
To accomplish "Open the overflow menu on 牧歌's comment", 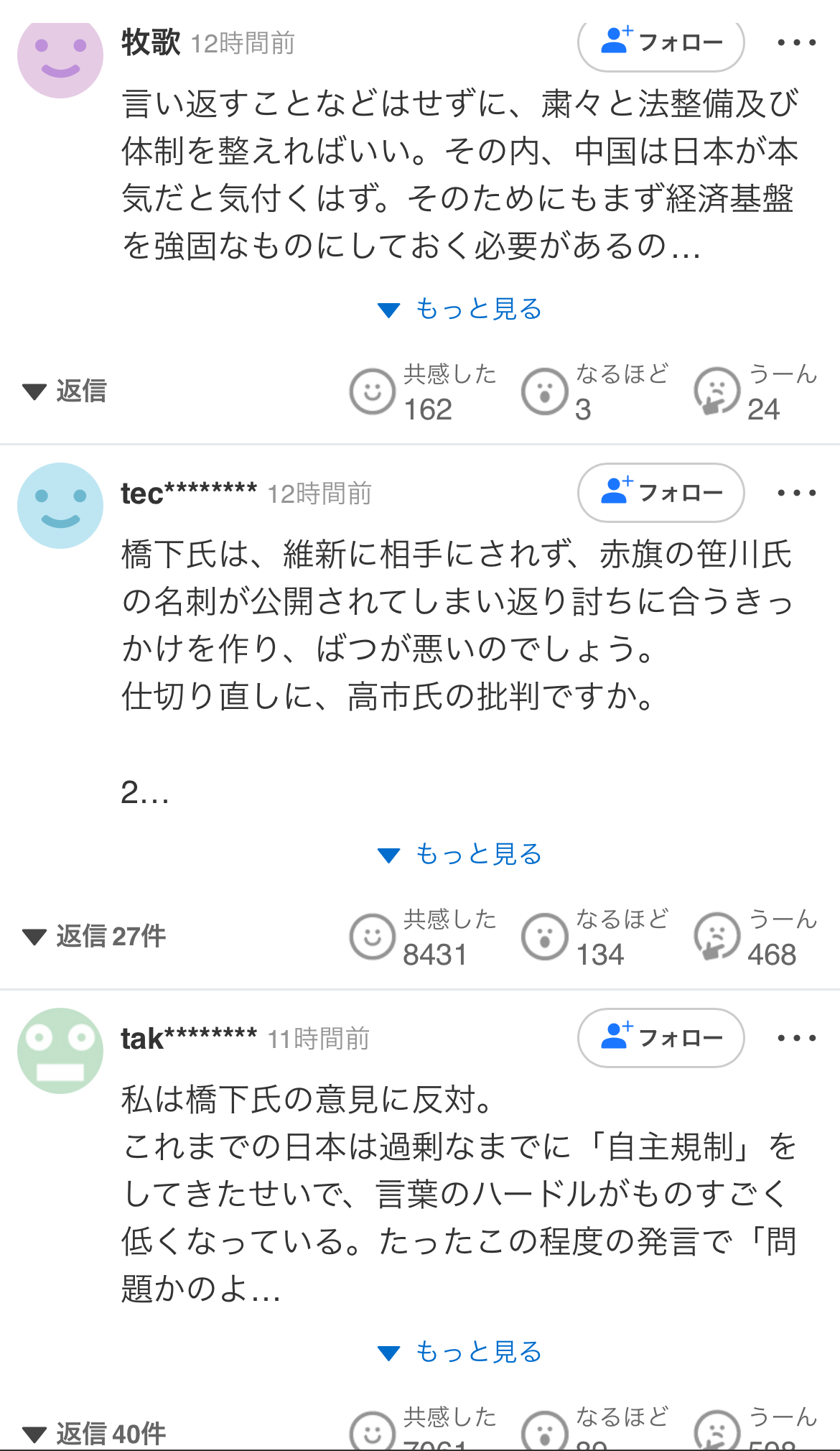I will point(796,43).
